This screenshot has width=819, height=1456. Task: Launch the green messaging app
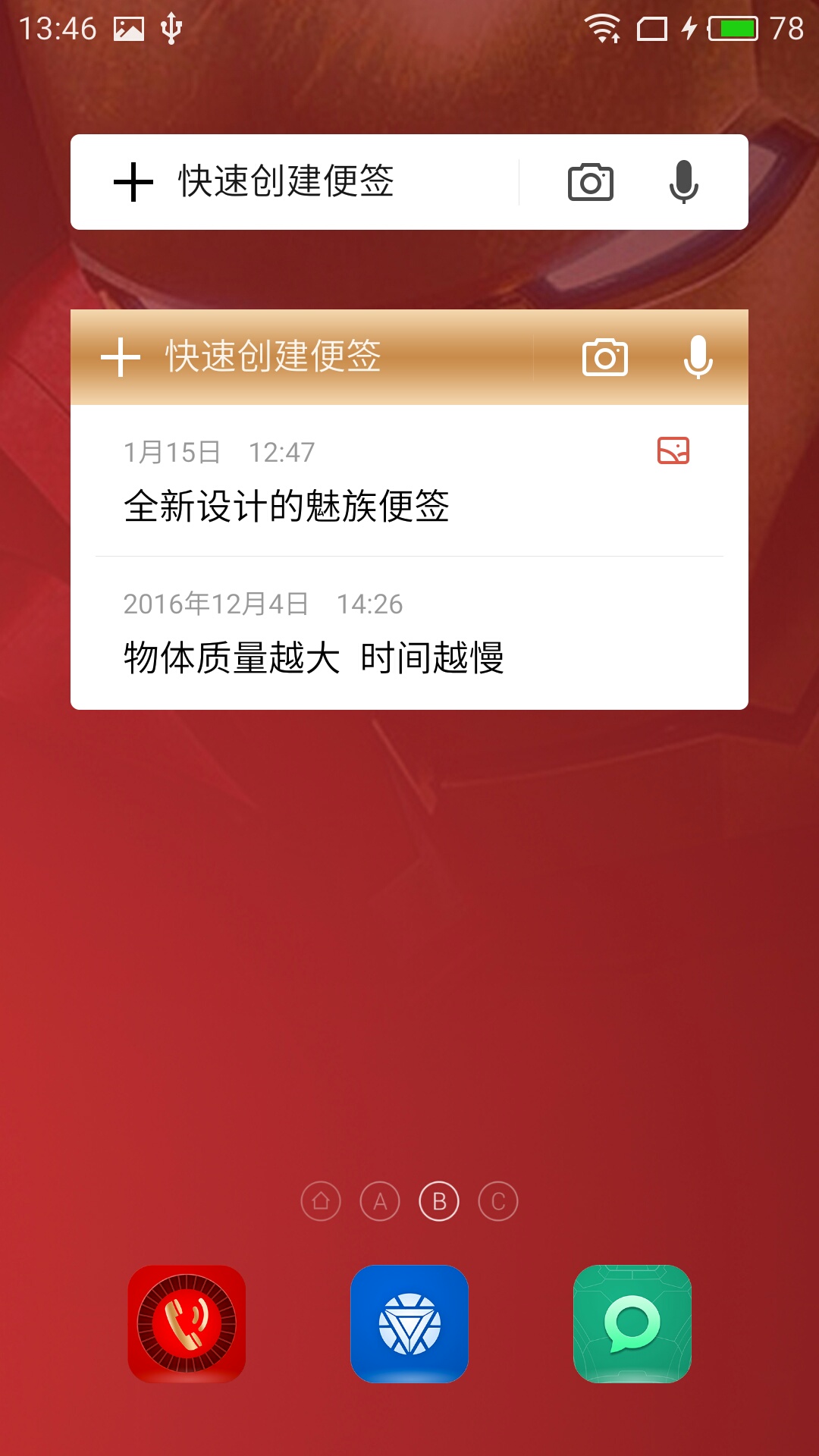point(632,1324)
